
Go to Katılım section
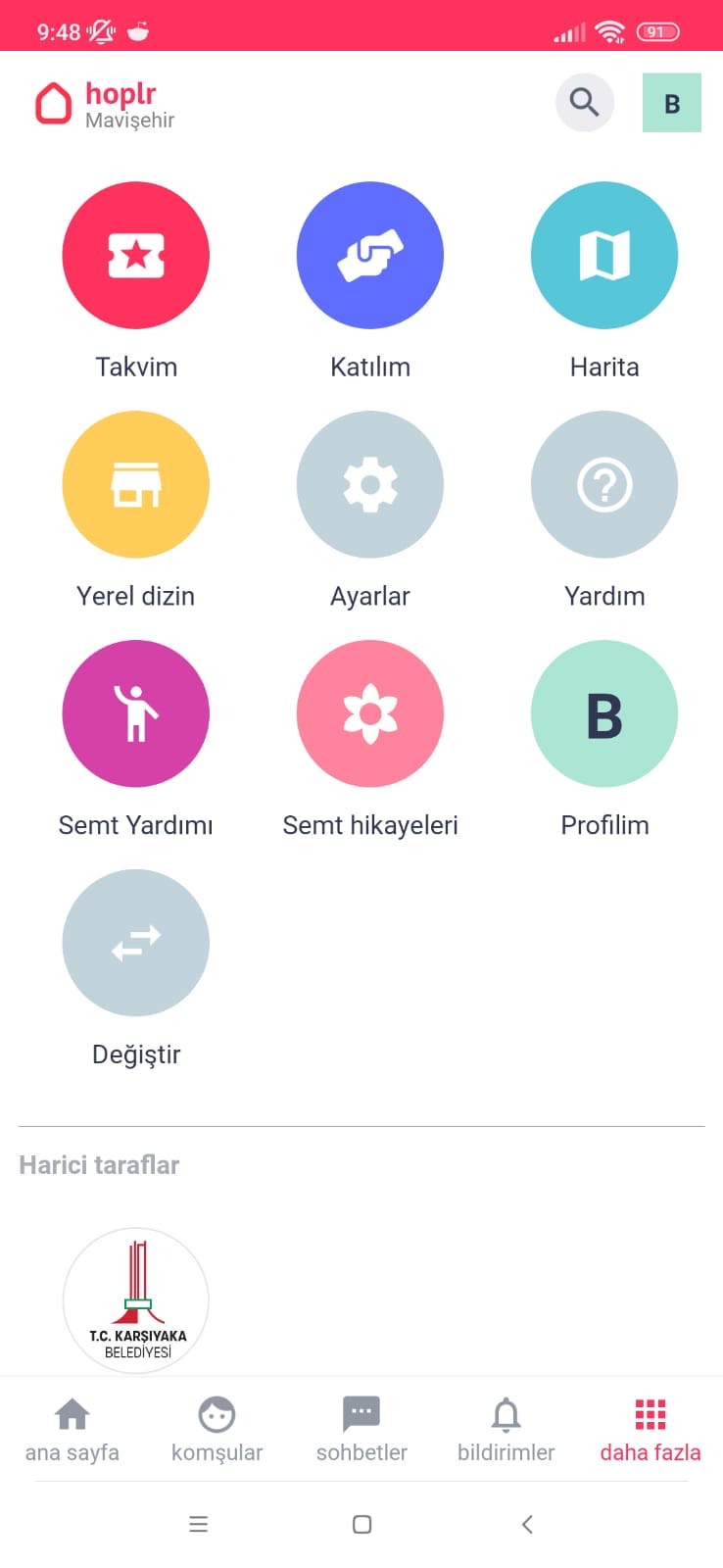pyautogui.click(x=370, y=255)
